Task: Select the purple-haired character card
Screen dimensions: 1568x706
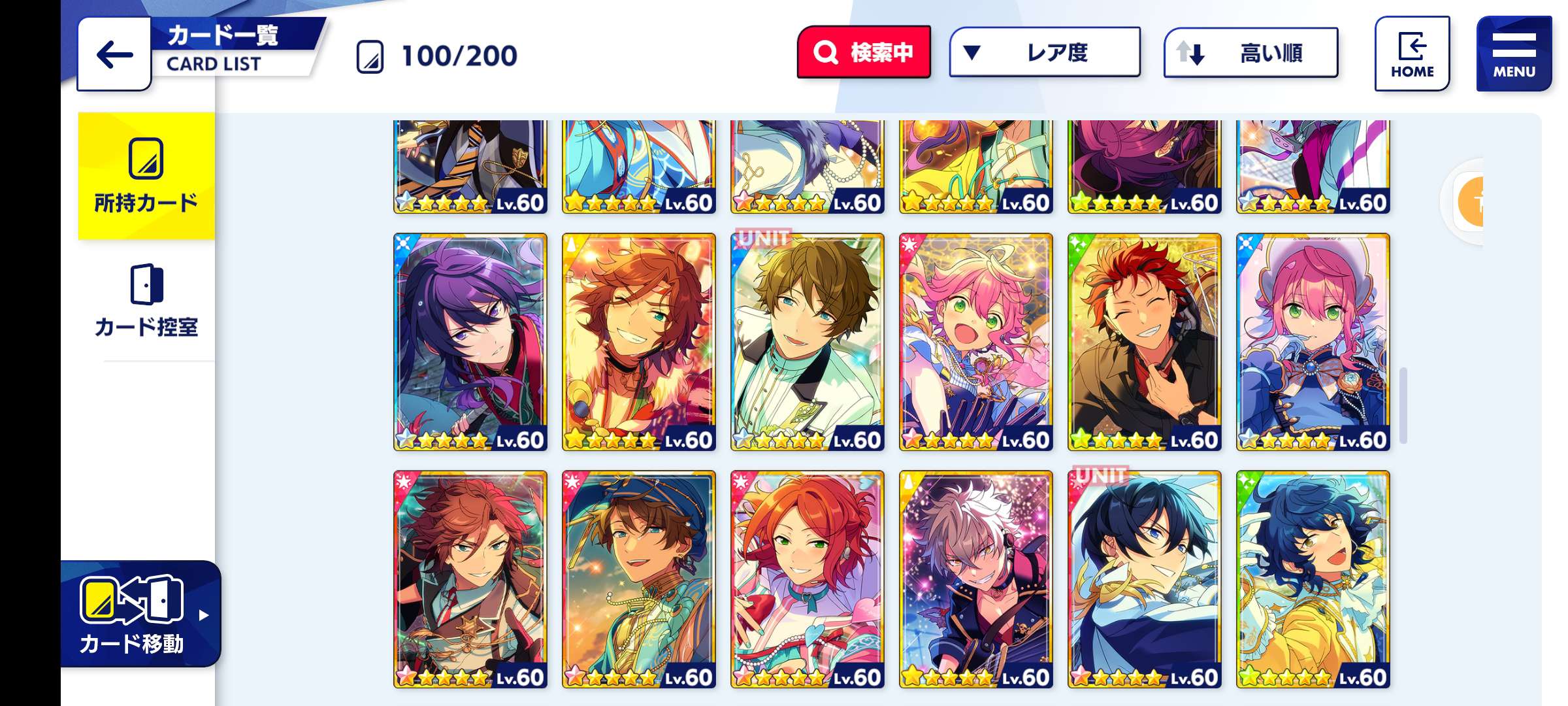Action: pyautogui.click(x=470, y=341)
